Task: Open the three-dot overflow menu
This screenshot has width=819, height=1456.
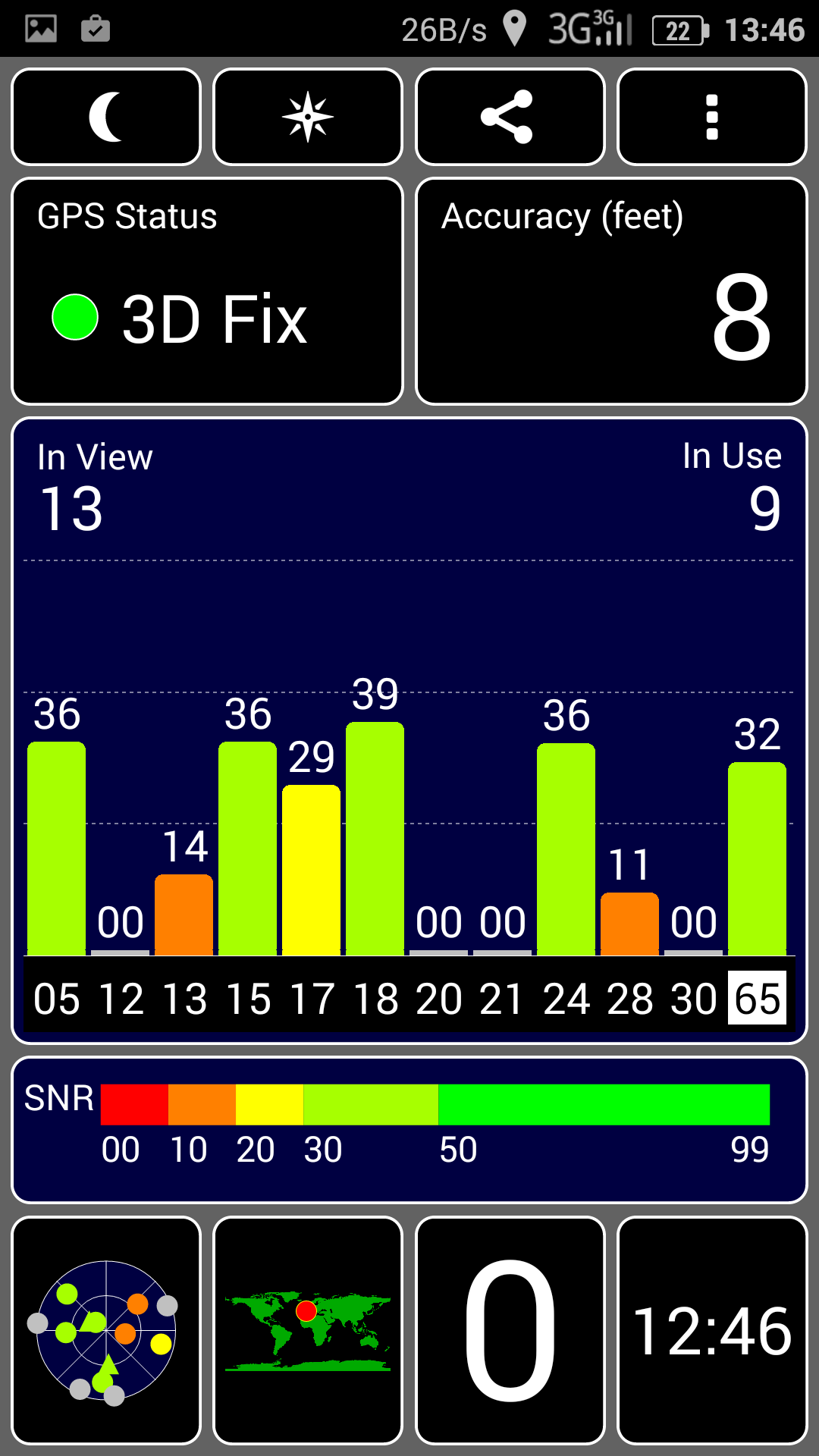Action: (712, 117)
